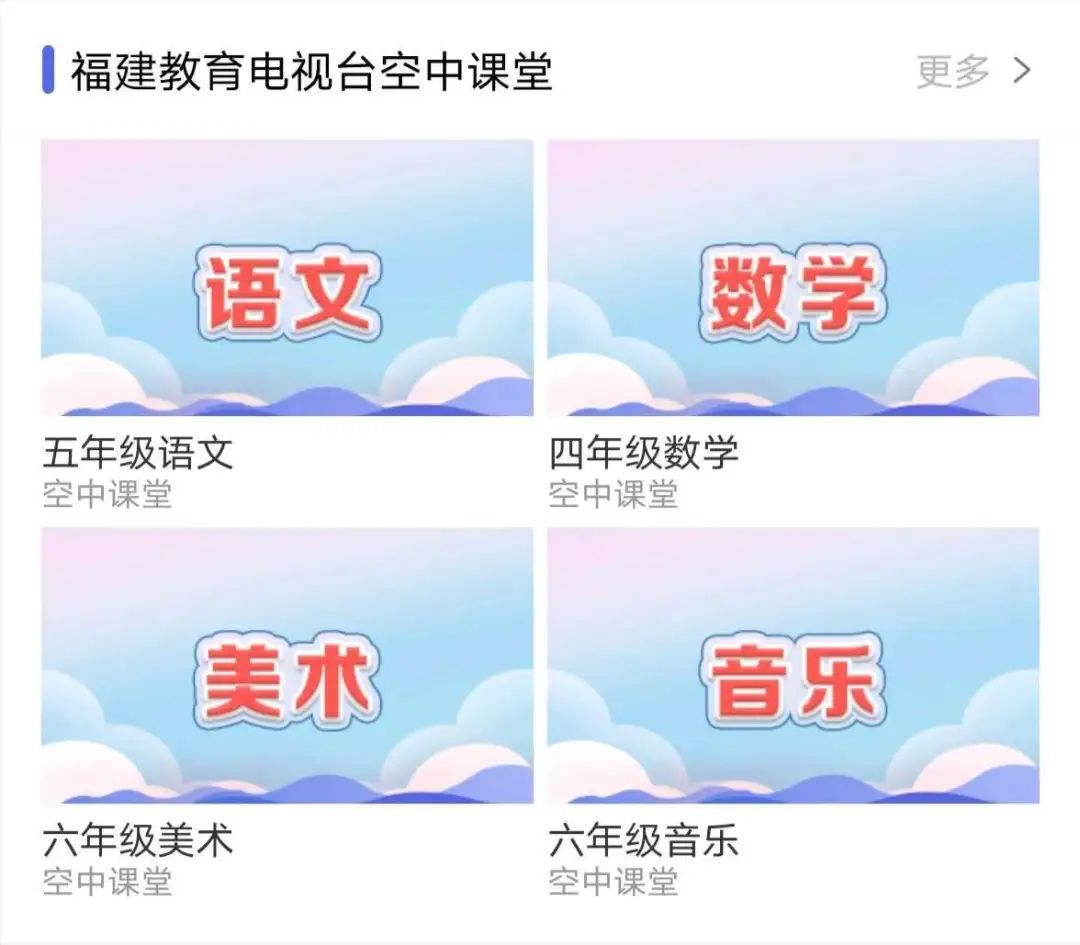1080x945 pixels.
Task: Select the 六年级美术 course tile
Action: [287, 666]
